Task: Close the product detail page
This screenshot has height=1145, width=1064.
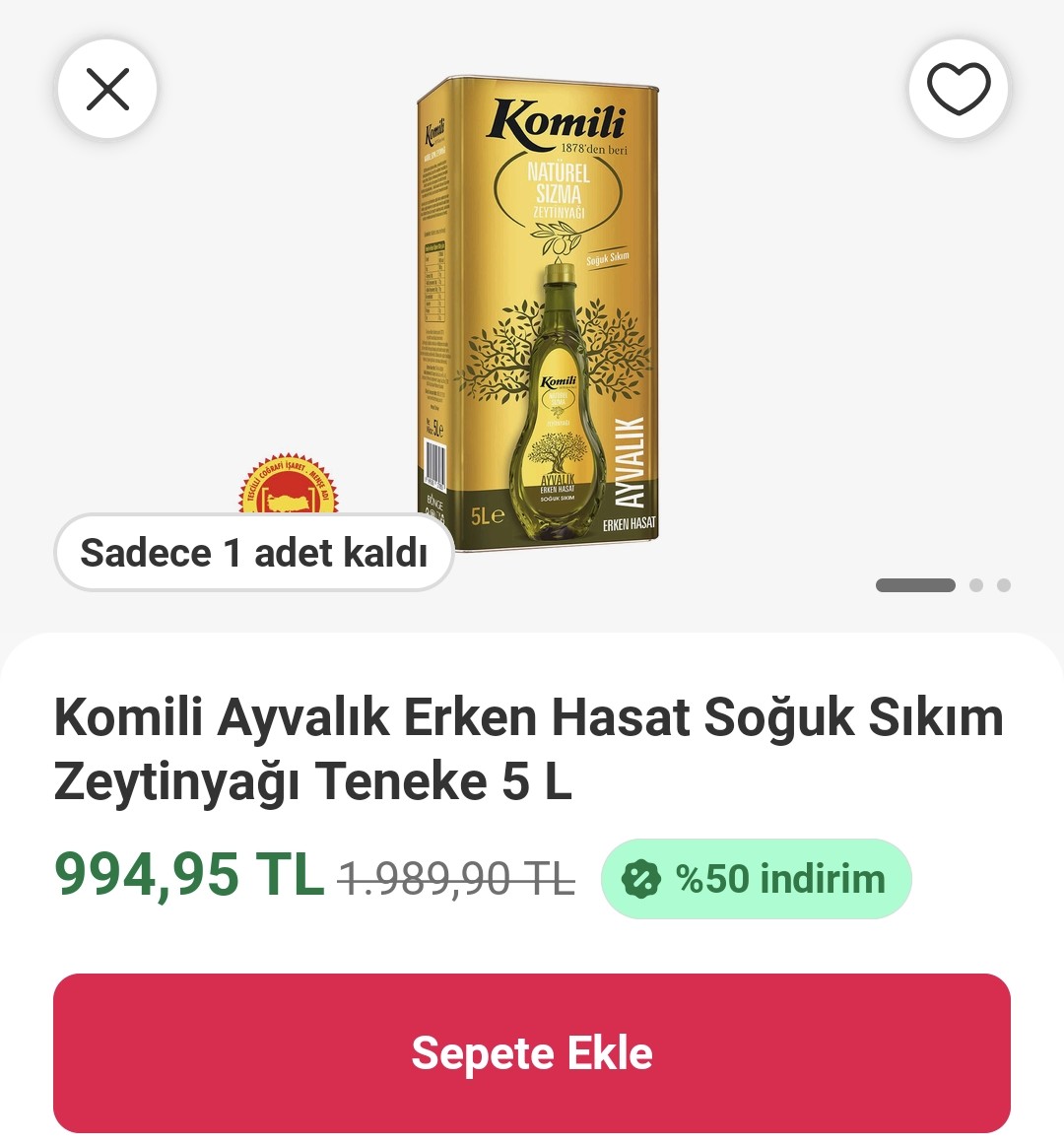Action: (x=107, y=90)
